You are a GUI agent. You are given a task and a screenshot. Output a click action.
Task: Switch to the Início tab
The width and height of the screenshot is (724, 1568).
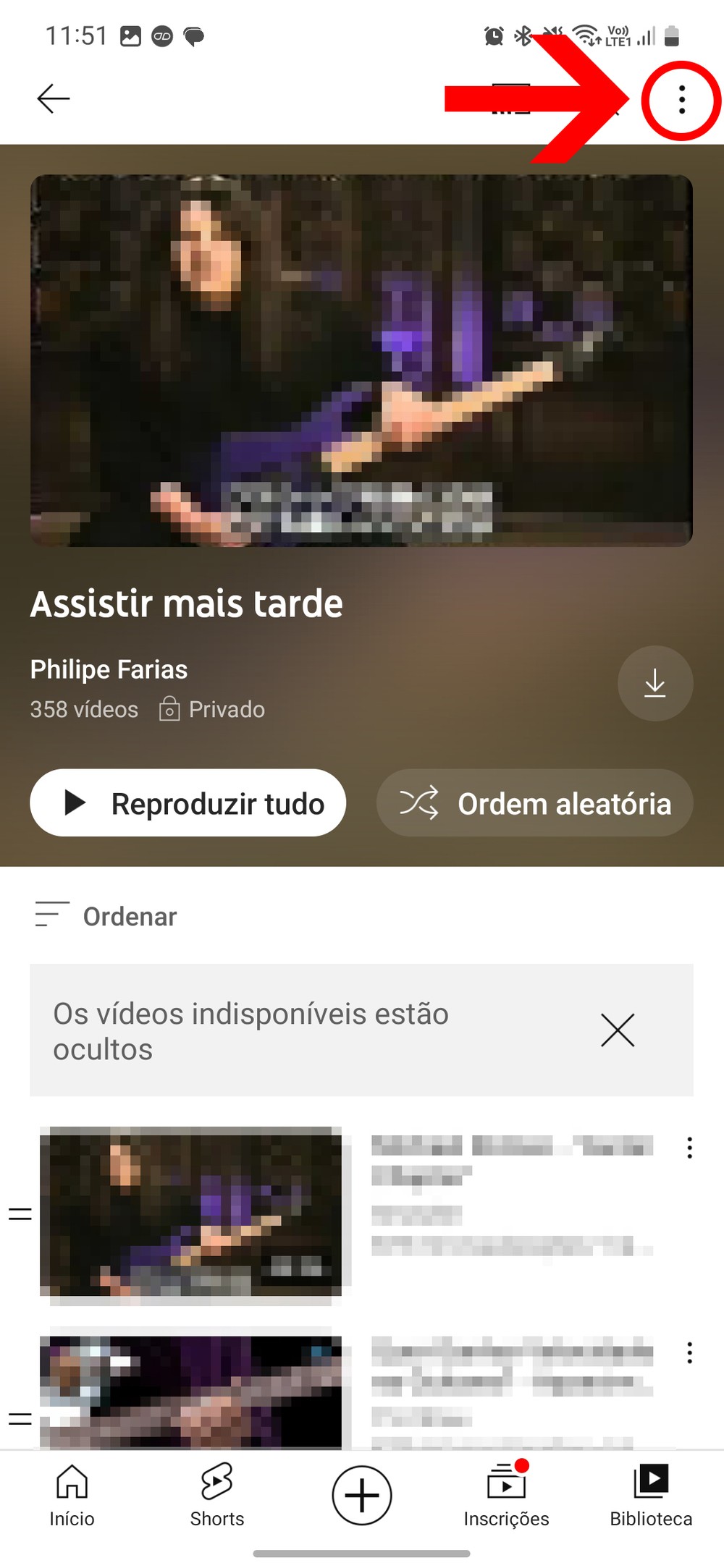[x=72, y=1495]
